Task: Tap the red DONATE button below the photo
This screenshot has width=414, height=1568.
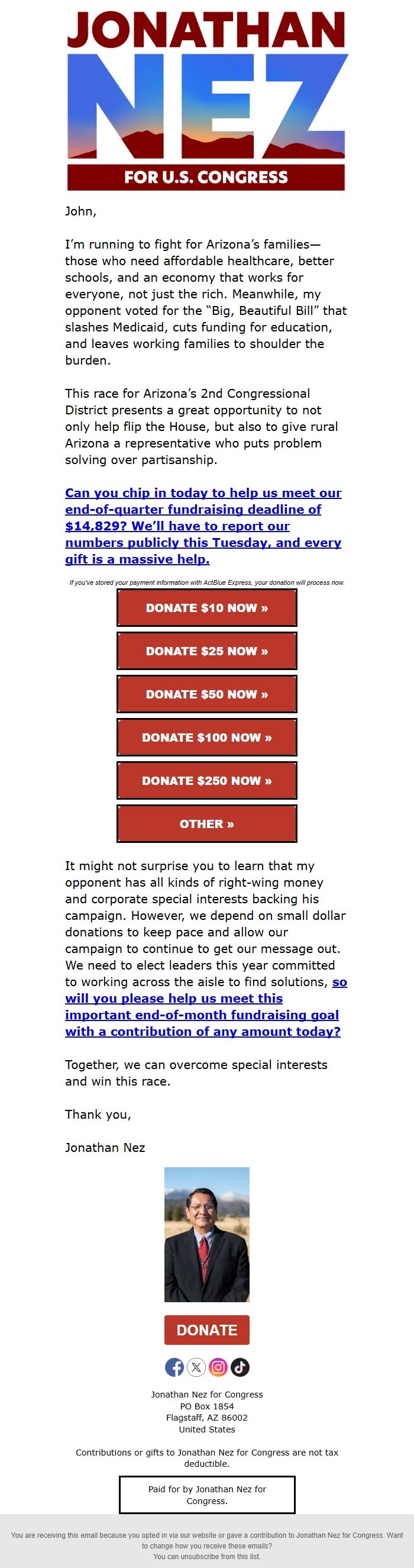Action: [x=206, y=1330]
